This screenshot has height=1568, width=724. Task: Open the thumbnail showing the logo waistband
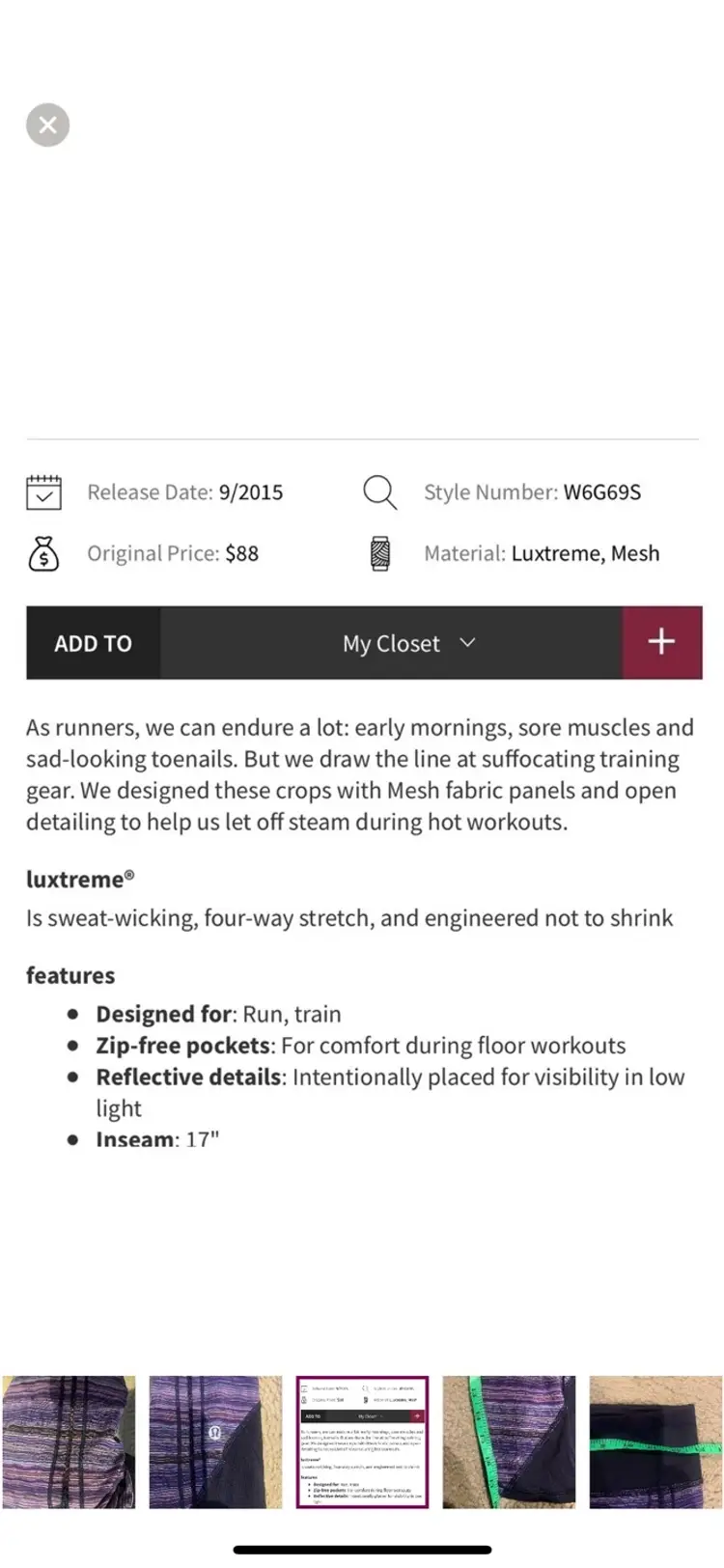coord(215,1442)
